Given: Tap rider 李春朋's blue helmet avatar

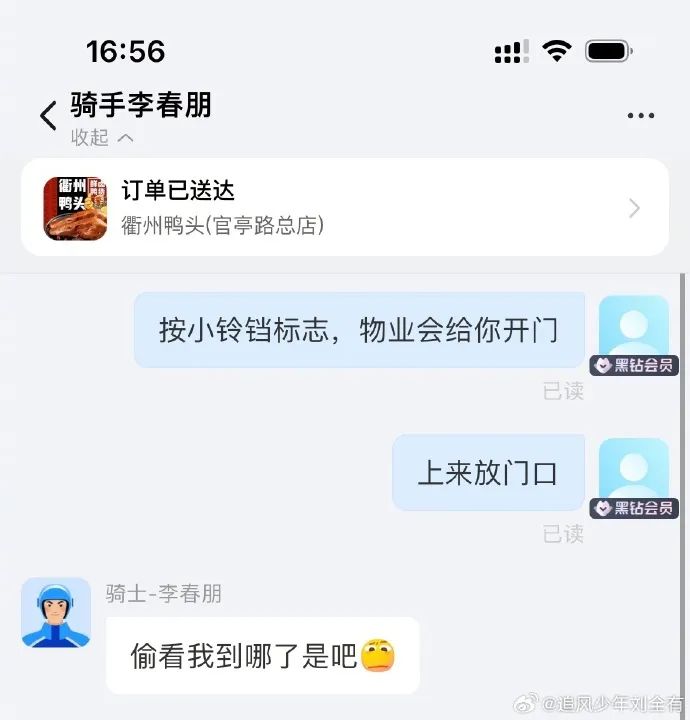Looking at the screenshot, I should click(56, 612).
